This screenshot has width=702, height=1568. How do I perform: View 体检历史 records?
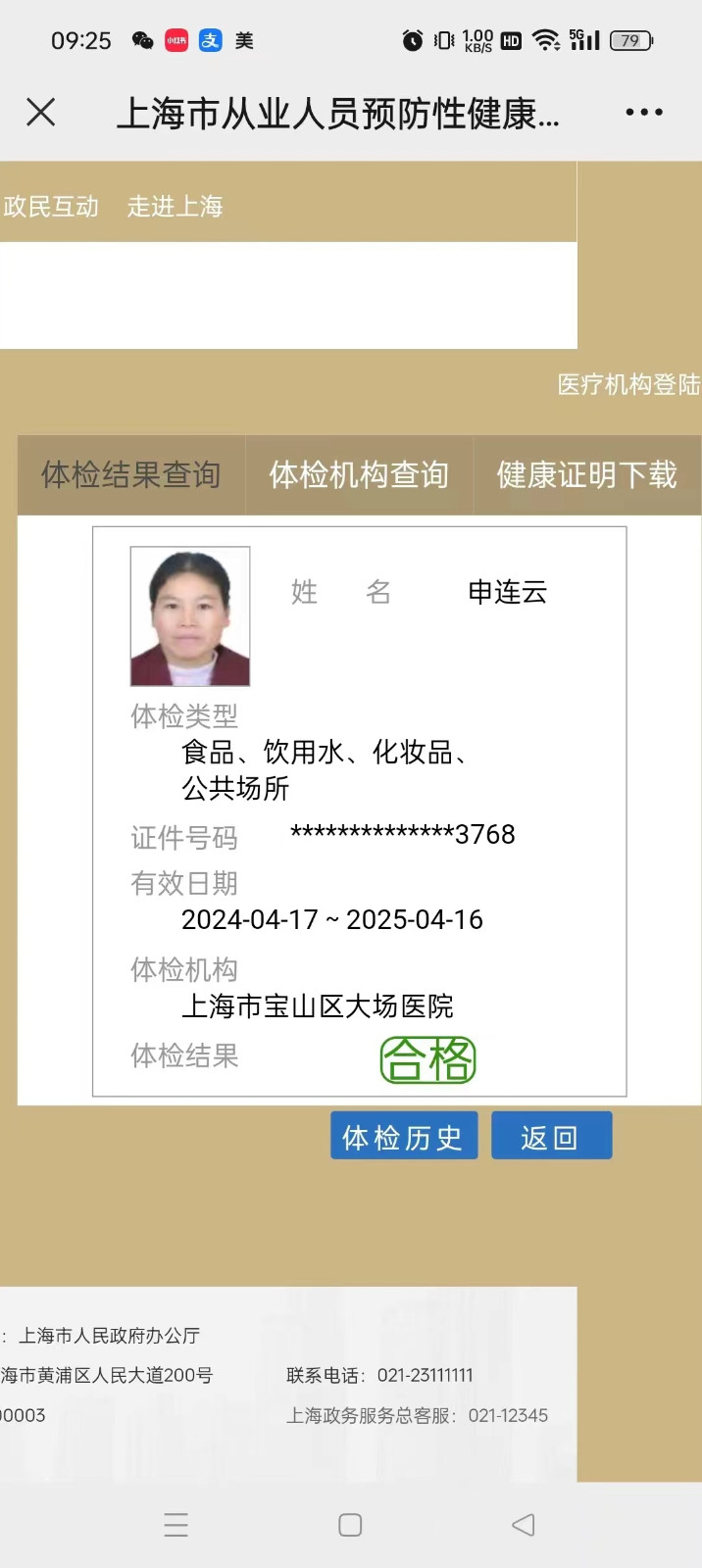(x=403, y=1137)
